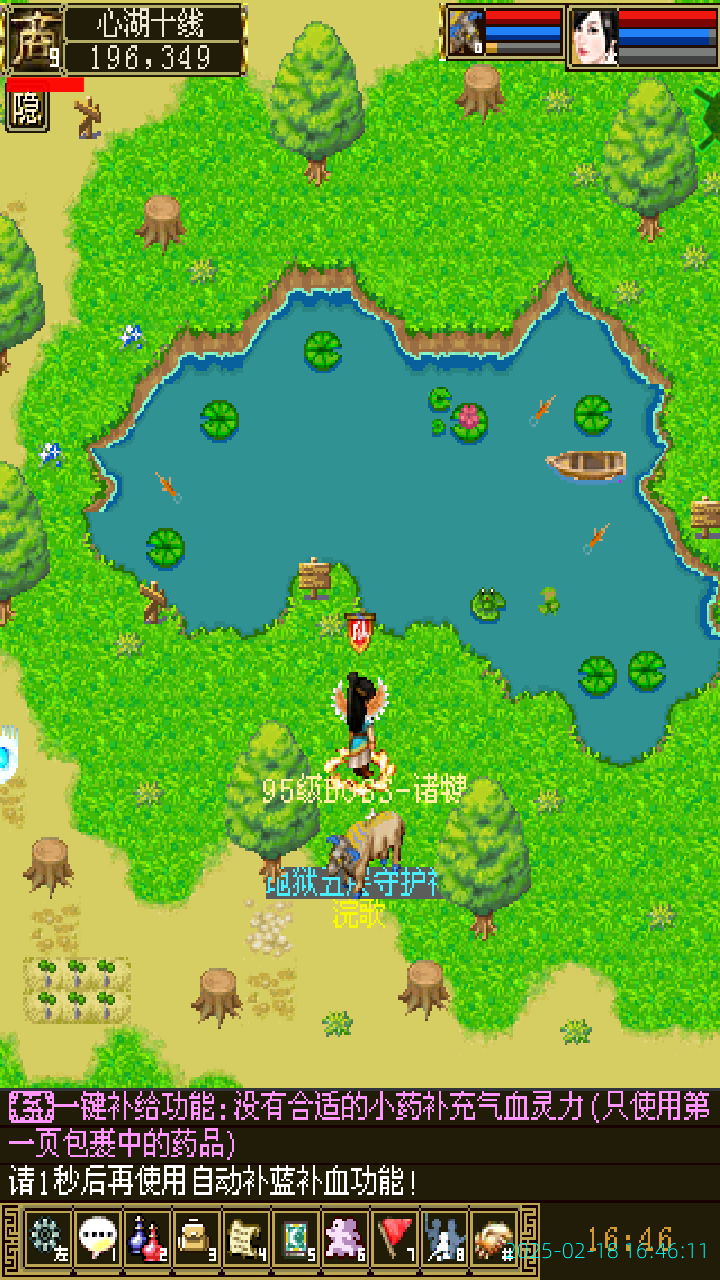Image resolution: width=720 pixels, height=1280 pixels.
Task: Use the potion bottles shortcut
Action: pos(146,1239)
